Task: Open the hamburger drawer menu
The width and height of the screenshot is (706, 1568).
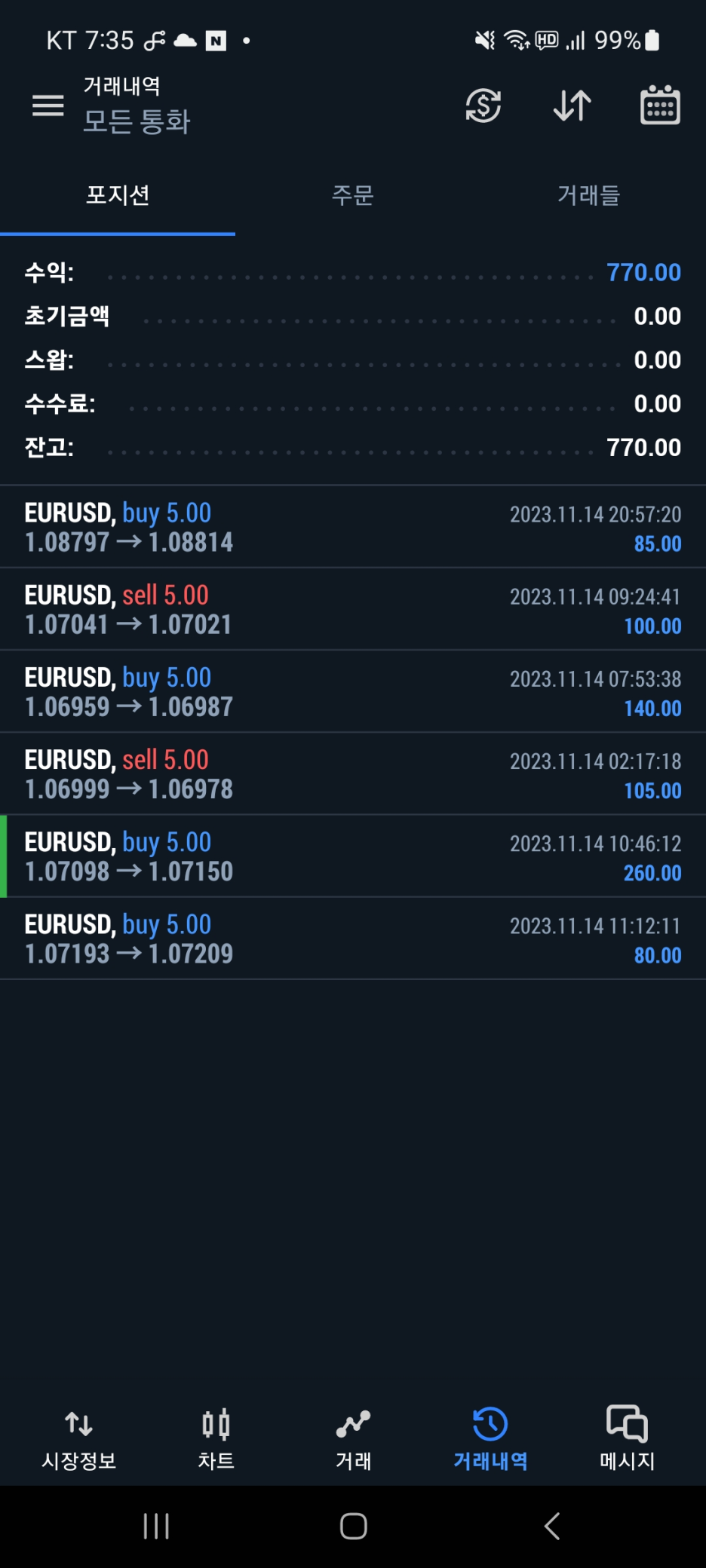Action: [x=48, y=106]
